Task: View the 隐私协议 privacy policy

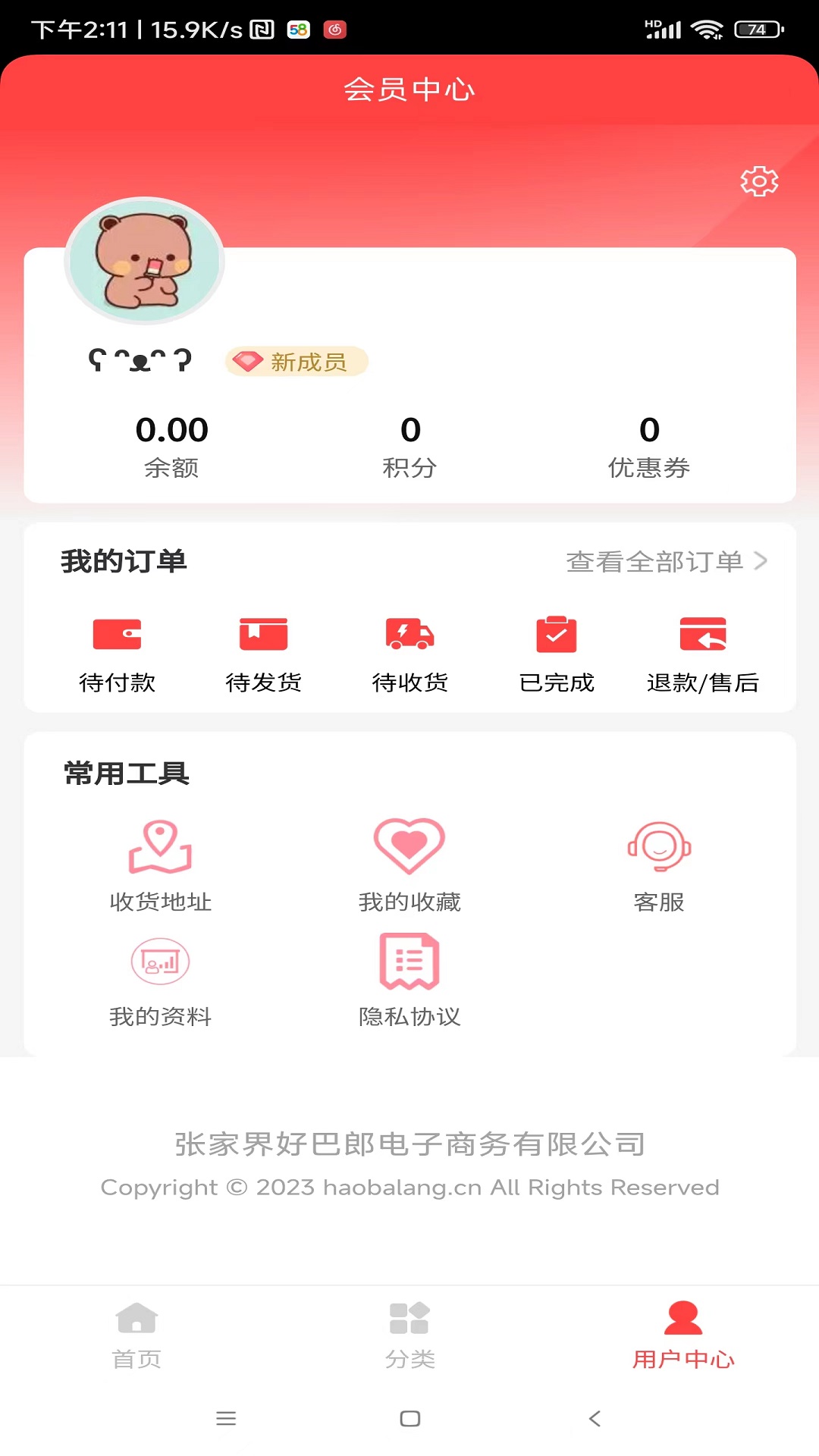Action: [x=409, y=981]
